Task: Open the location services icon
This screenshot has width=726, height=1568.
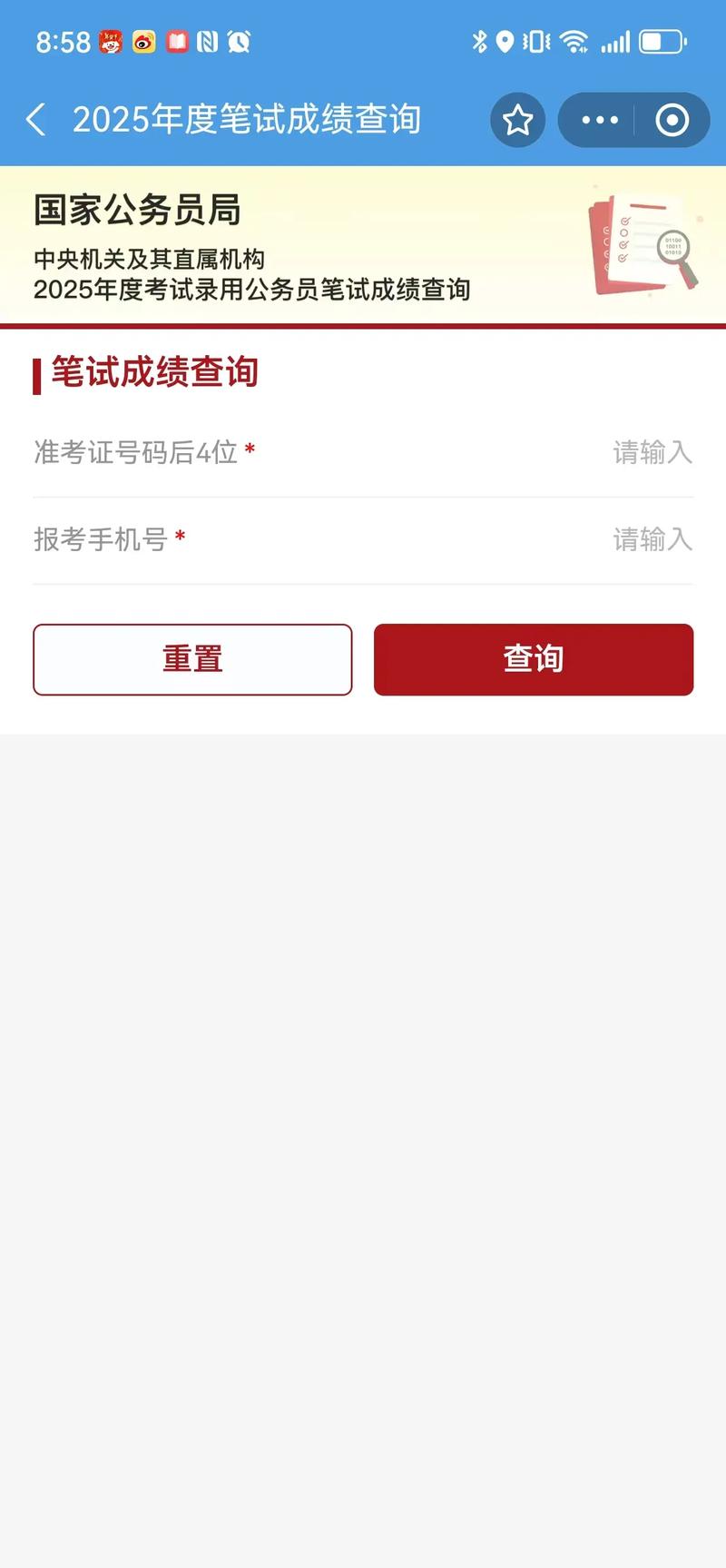Action: pos(506,41)
